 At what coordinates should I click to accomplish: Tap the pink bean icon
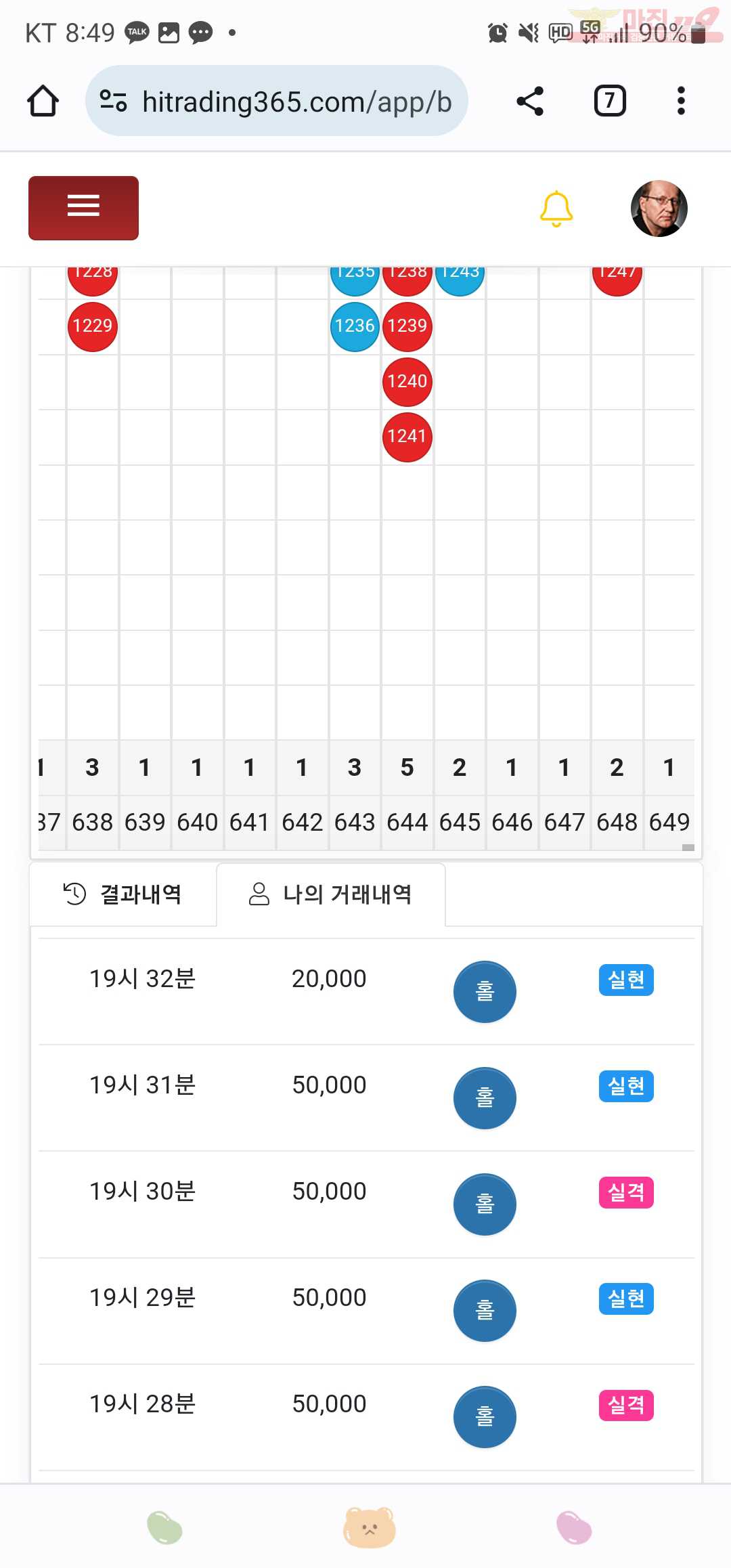574,1527
